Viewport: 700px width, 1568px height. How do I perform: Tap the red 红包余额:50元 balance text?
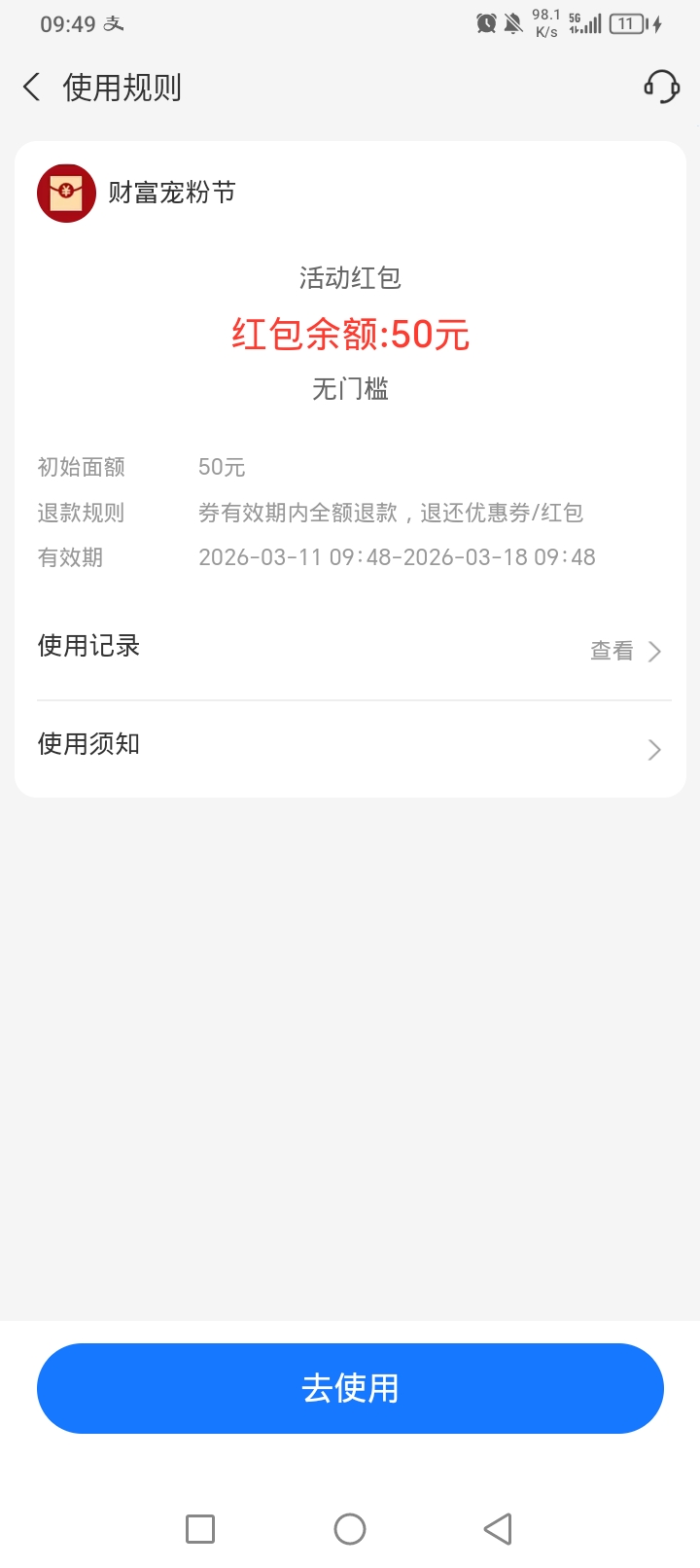[x=350, y=335]
